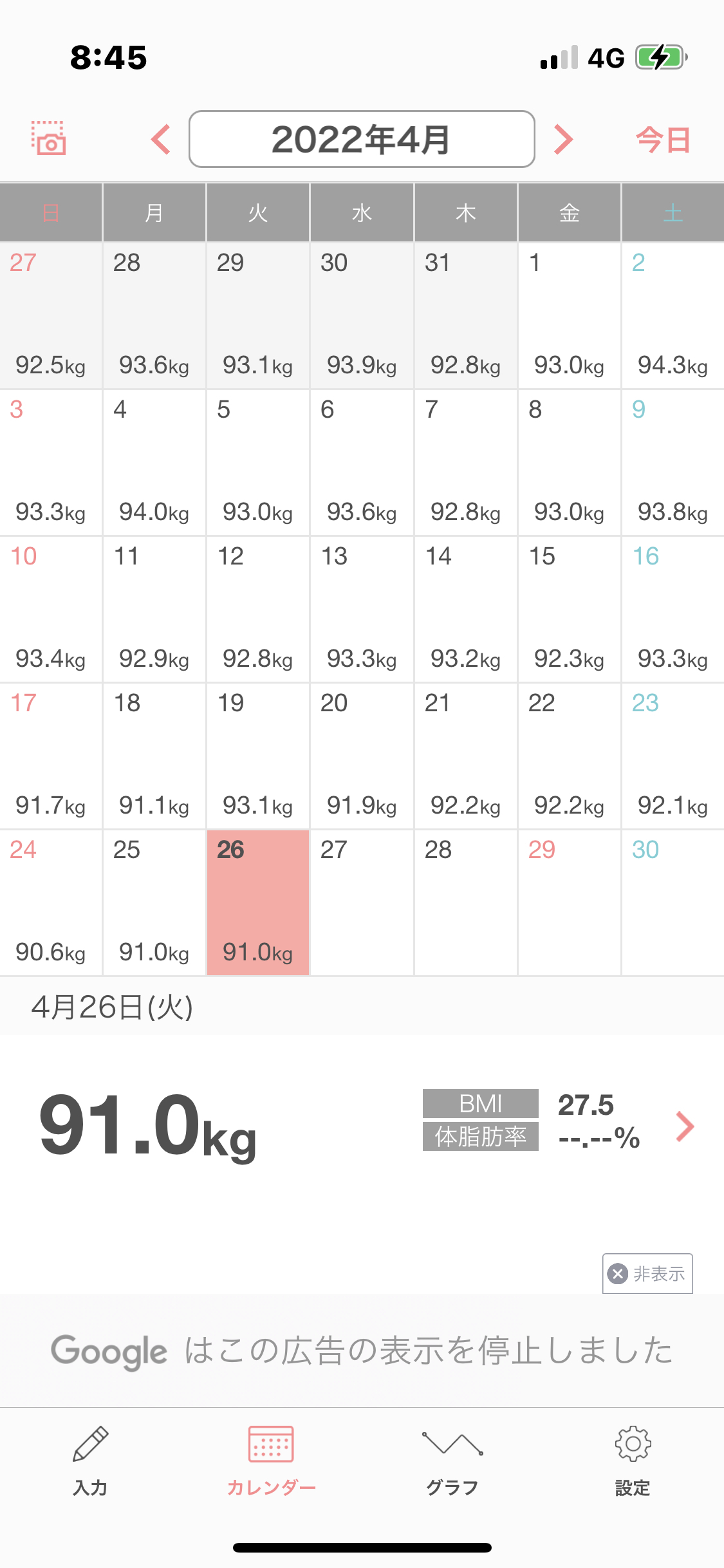The image size is (724, 1568).
Task: Hide the ad with 非表示
Action: [647, 1273]
